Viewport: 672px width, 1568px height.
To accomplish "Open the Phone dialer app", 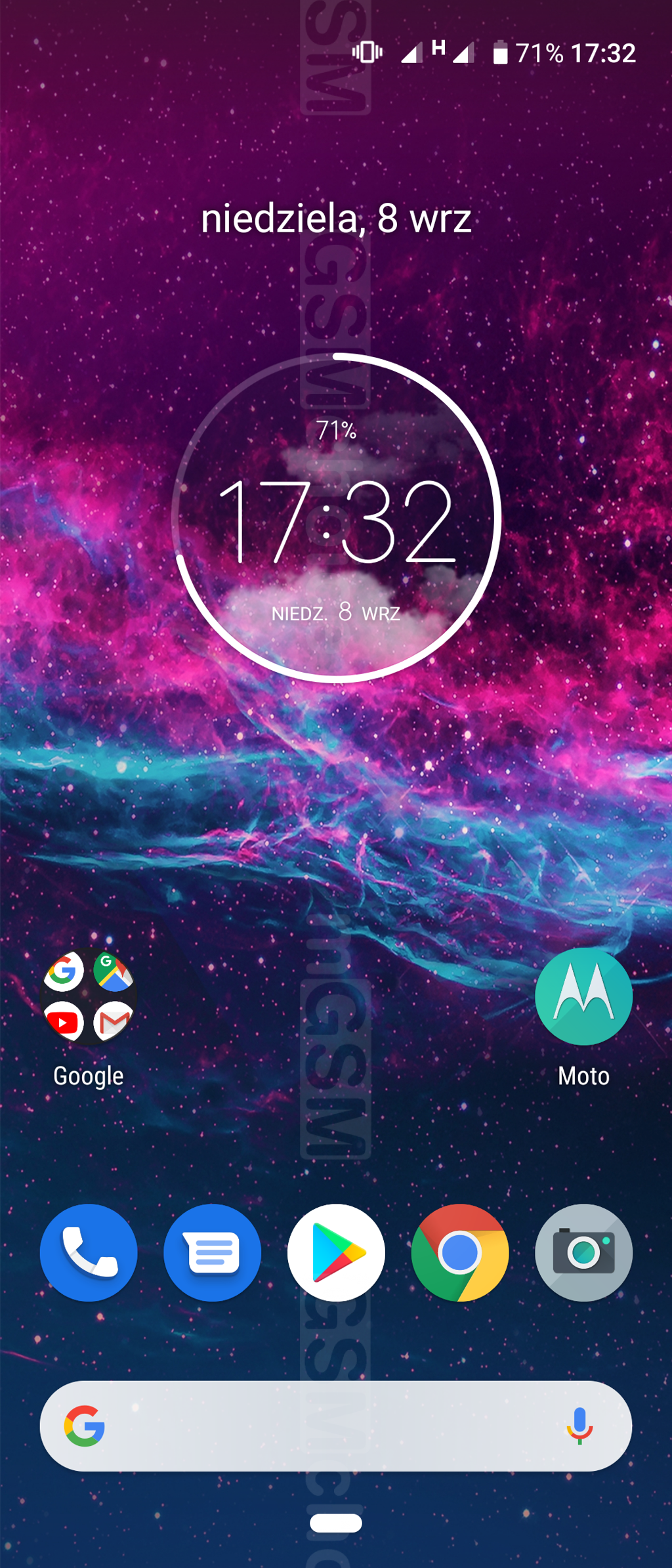I will click(x=89, y=1252).
